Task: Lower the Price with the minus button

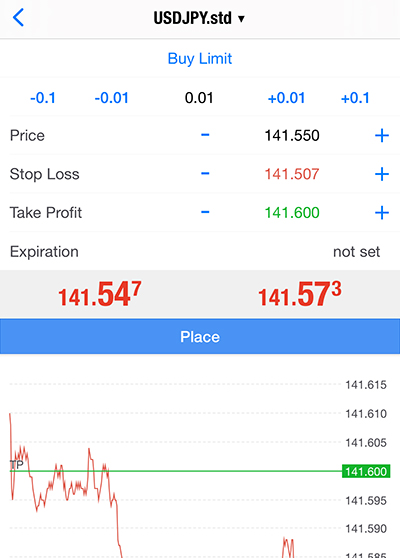Action: (205, 135)
